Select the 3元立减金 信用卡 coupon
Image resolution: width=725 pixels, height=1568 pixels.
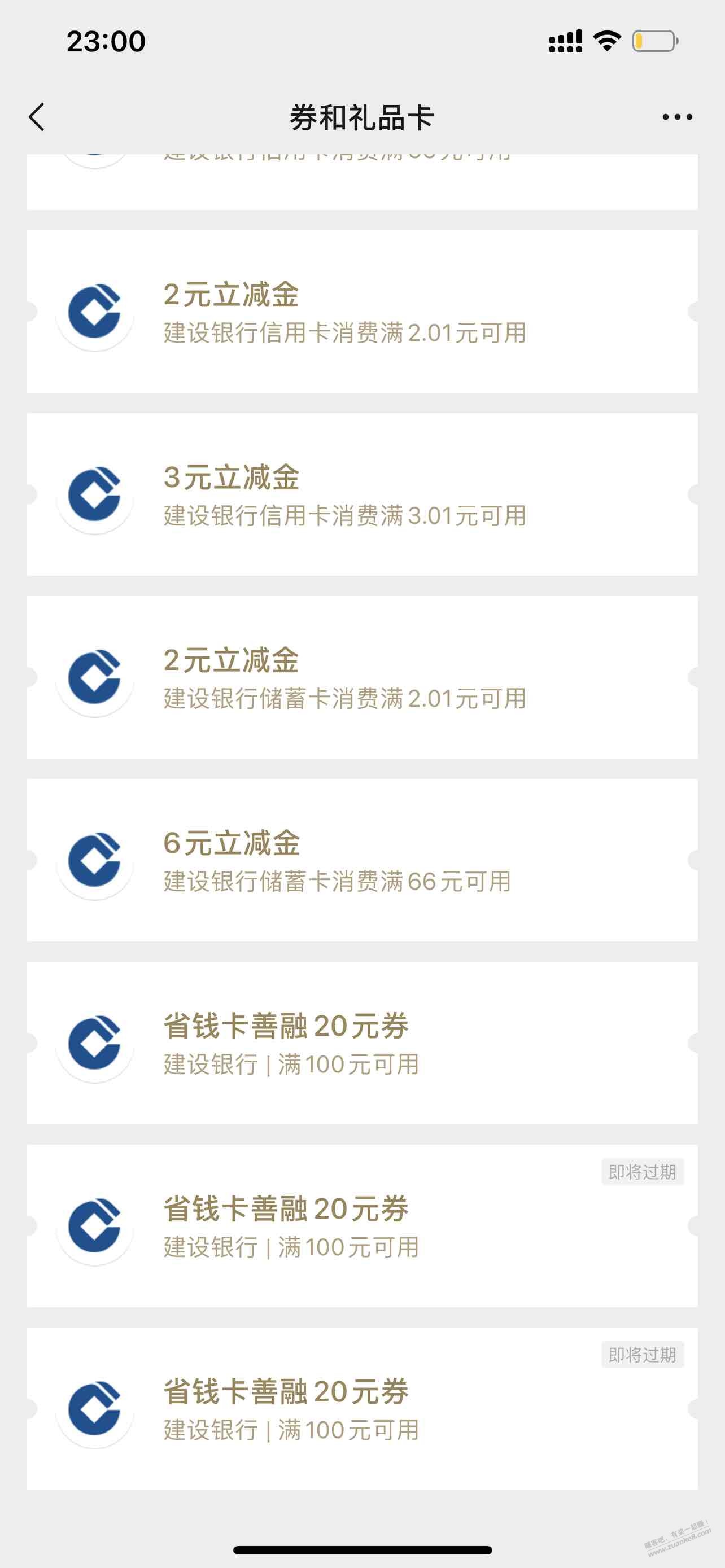pyautogui.click(x=362, y=494)
